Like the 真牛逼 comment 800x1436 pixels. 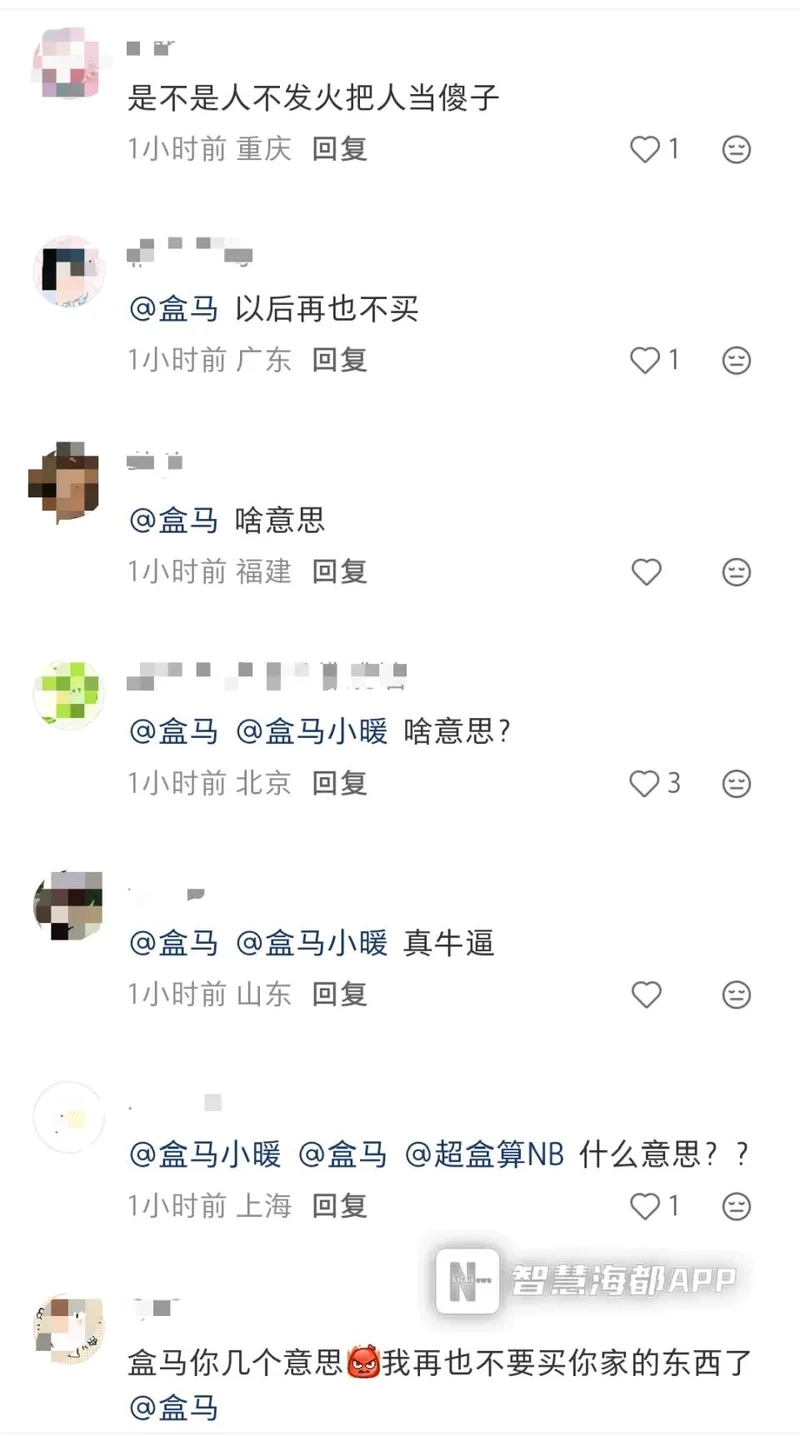coord(647,994)
